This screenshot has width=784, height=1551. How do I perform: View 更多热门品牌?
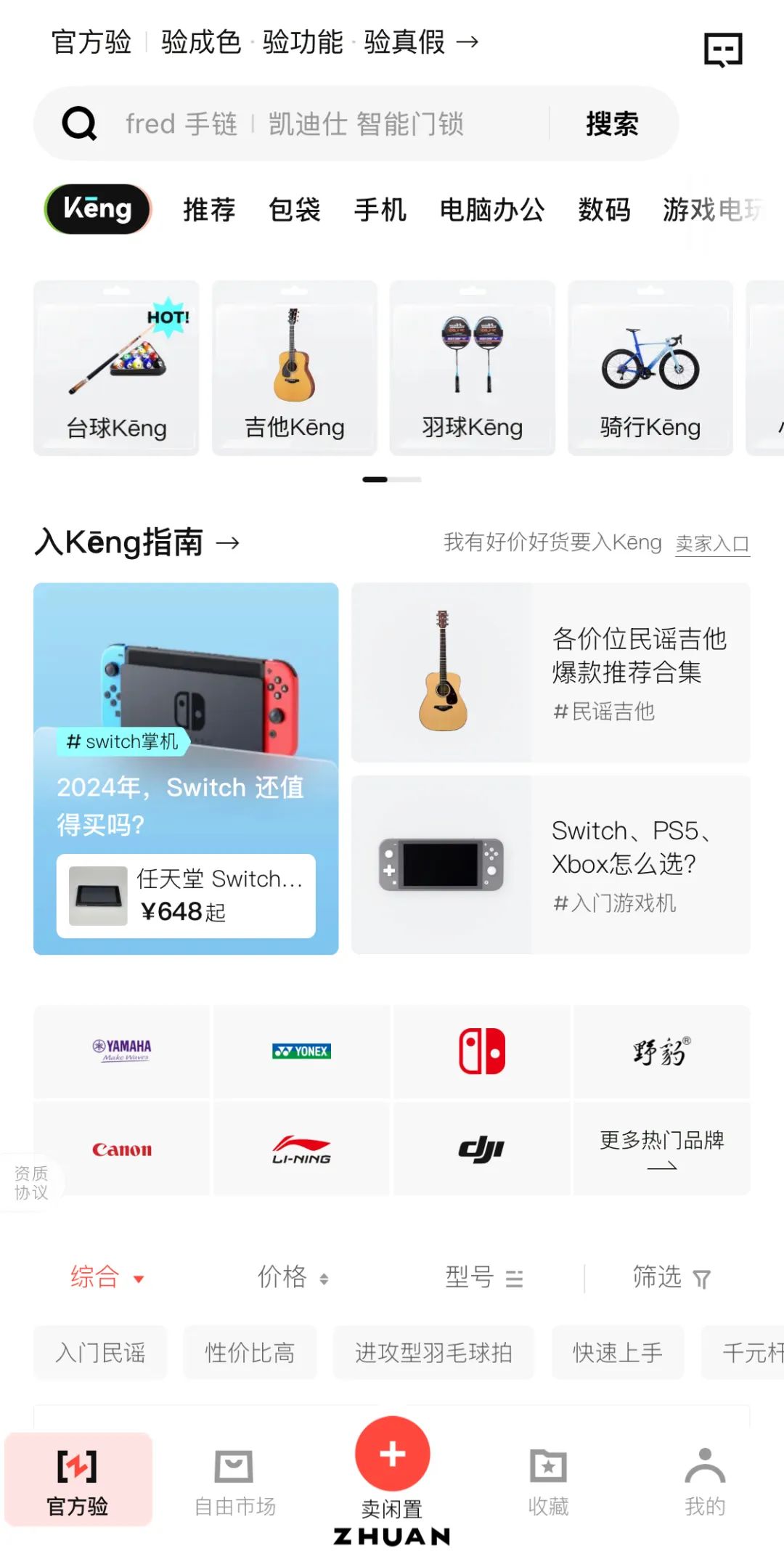(661, 1148)
